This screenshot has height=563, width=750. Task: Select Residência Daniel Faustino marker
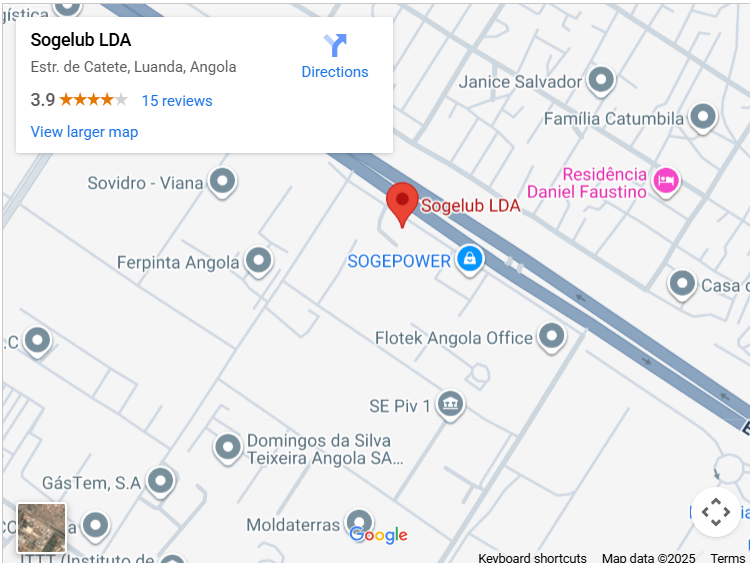point(666,180)
